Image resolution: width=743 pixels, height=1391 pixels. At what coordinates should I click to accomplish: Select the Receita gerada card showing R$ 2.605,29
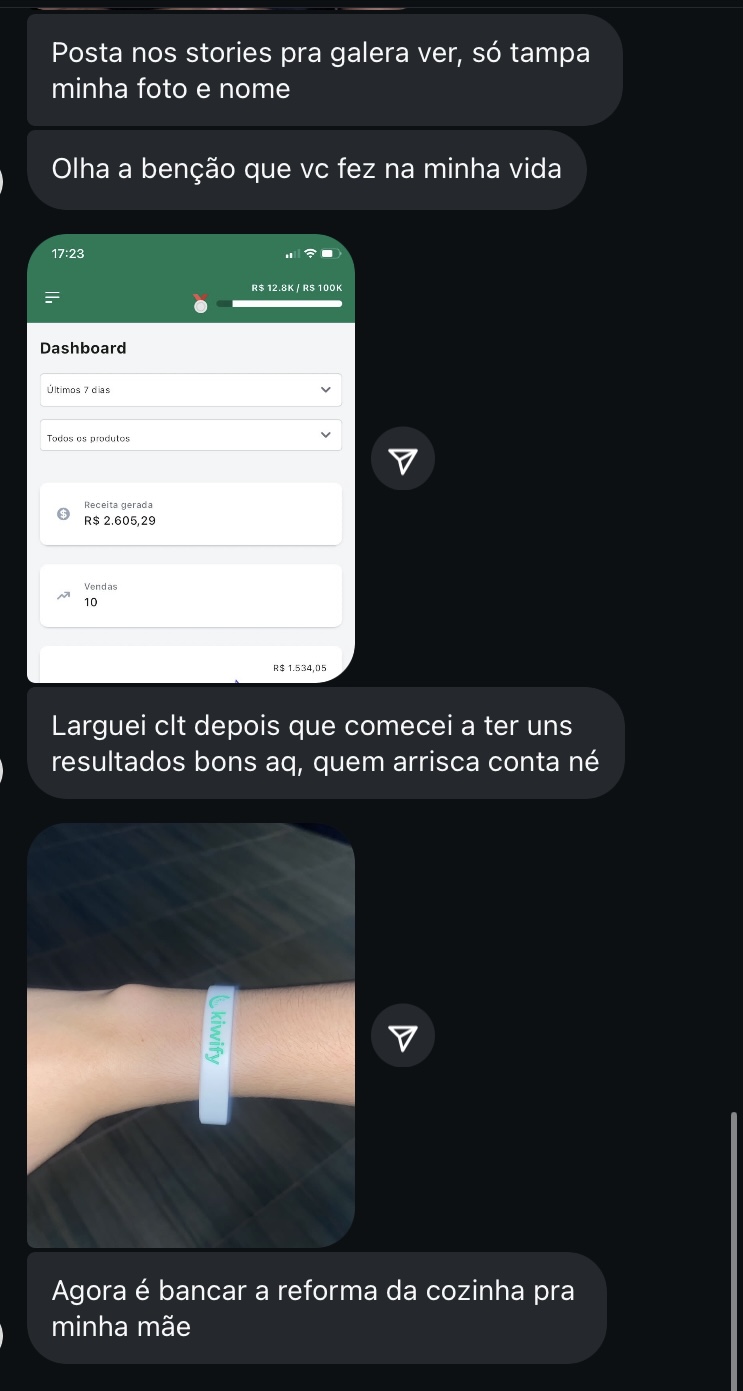point(190,513)
